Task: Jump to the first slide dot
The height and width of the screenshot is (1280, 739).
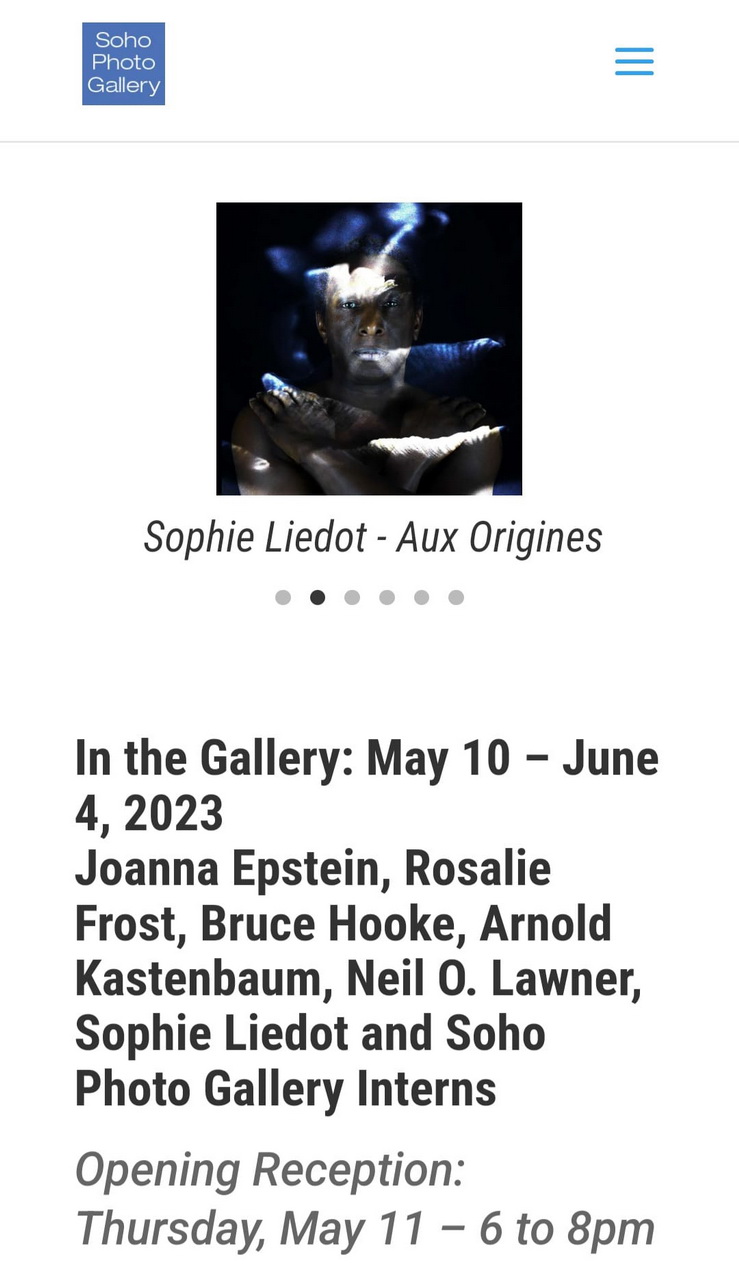Action: (283, 598)
